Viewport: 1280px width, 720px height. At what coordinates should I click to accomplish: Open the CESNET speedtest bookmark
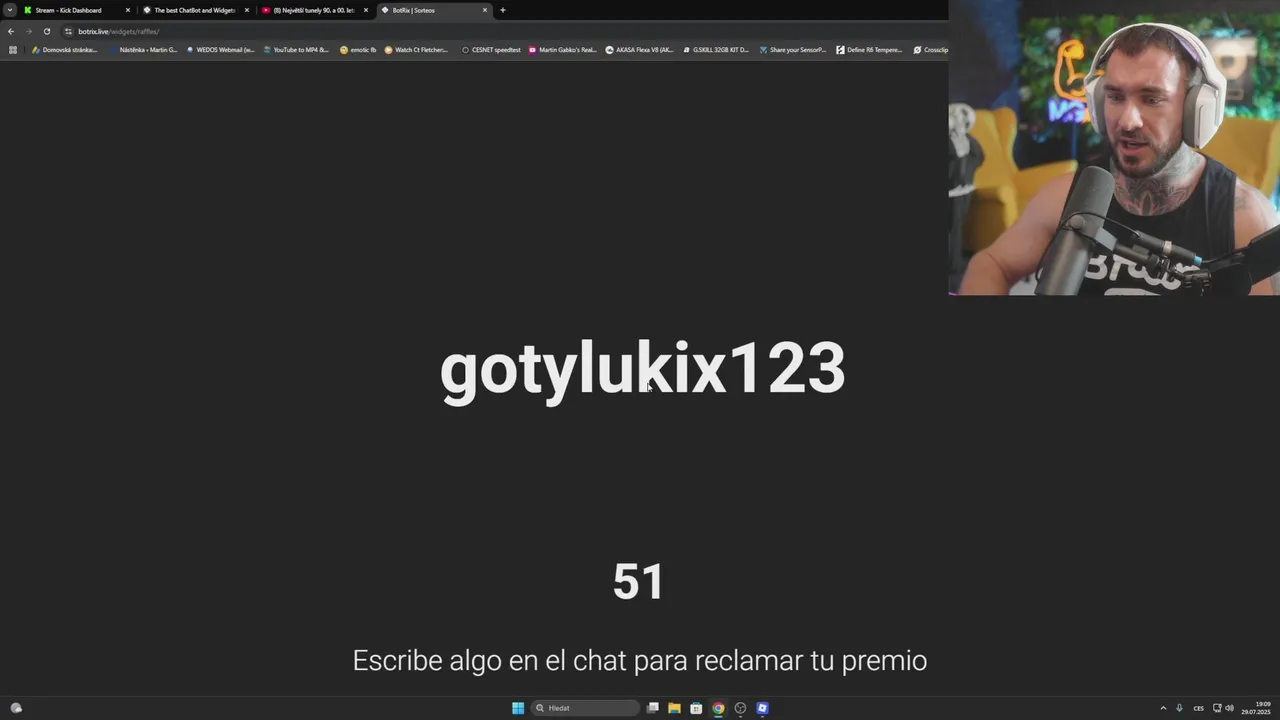(491, 50)
